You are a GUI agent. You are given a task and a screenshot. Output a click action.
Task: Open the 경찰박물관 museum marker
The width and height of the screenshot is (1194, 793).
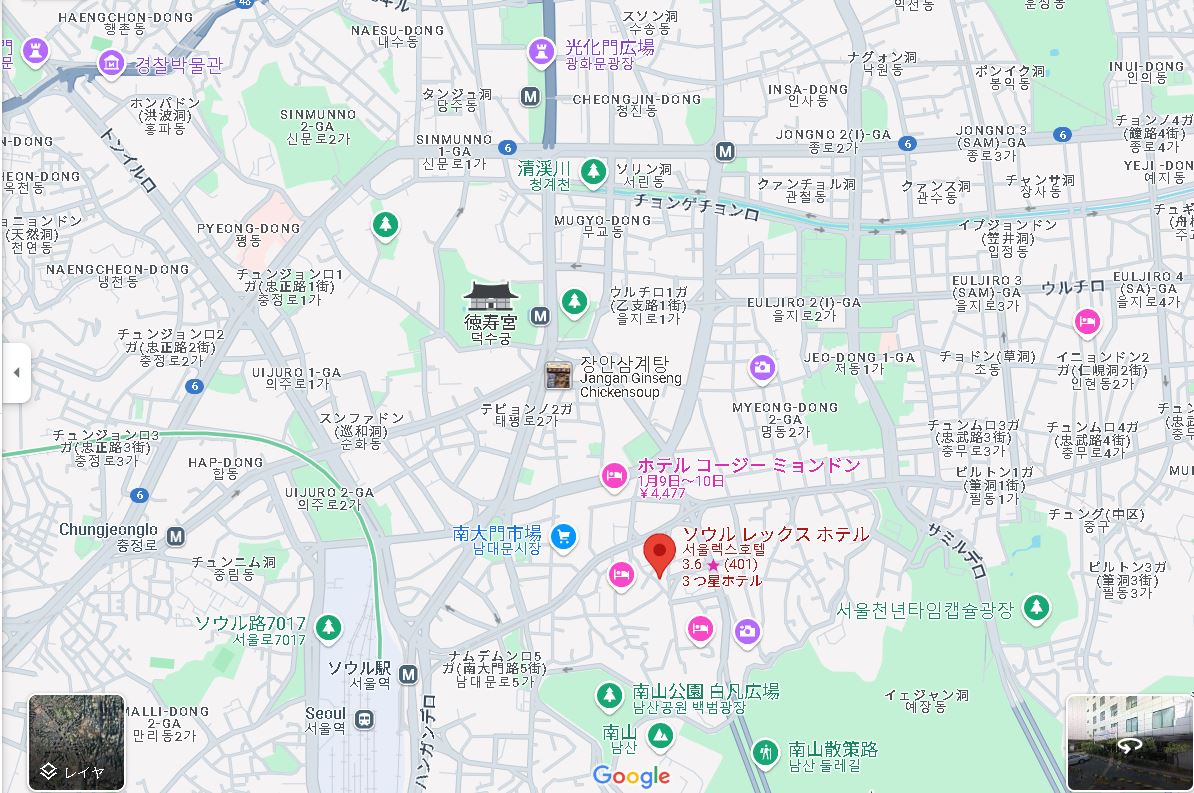tap(111, 66)
